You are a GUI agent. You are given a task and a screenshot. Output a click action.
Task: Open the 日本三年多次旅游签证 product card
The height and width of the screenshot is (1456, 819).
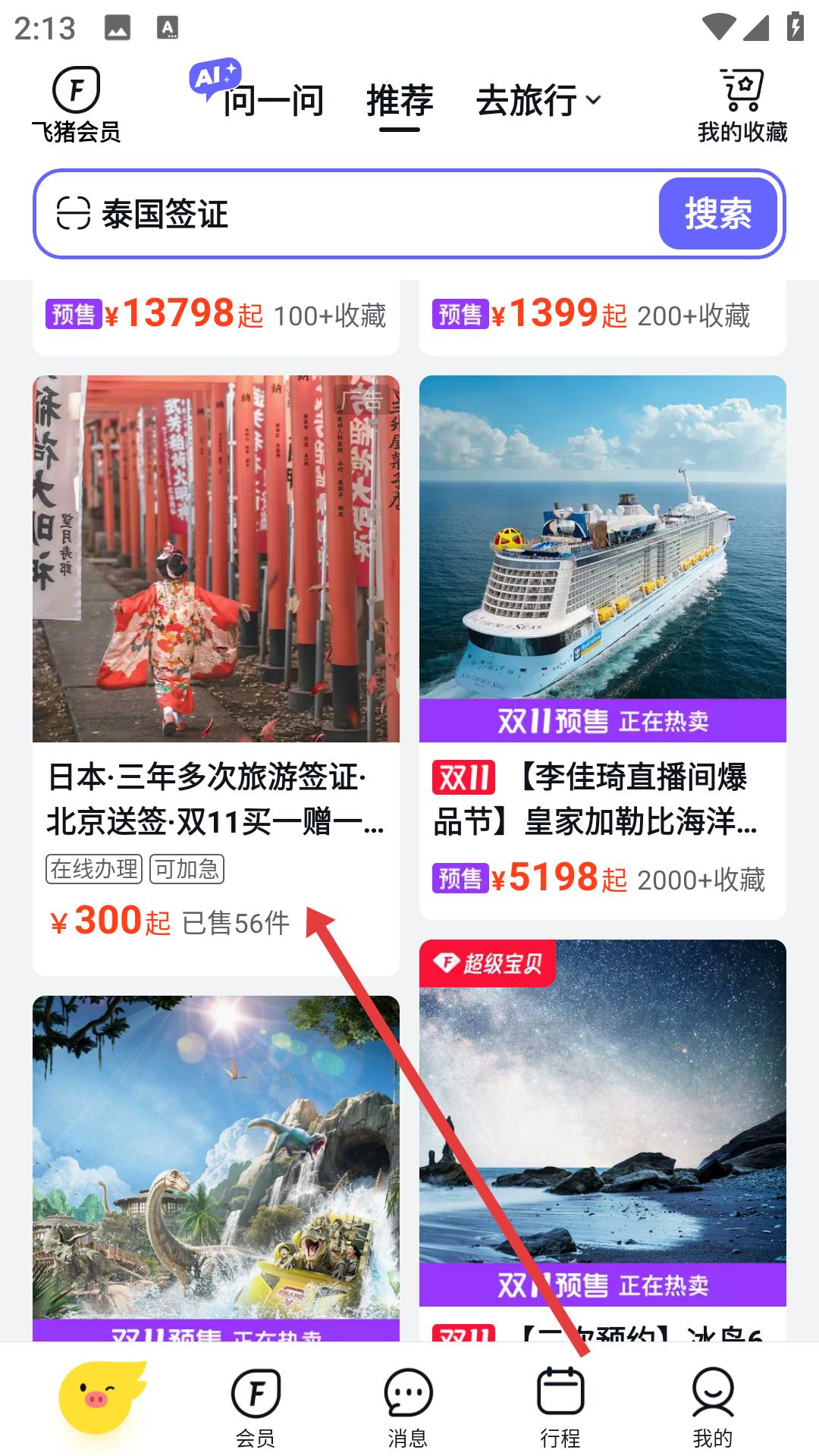[216, 675]
